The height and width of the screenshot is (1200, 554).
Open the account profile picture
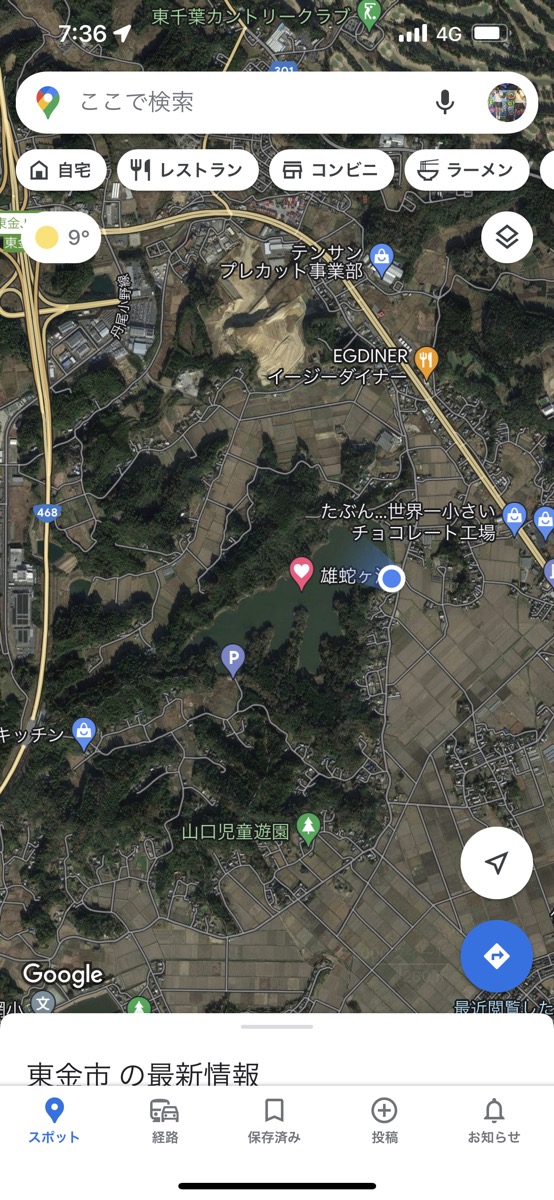[x=506, y=102]
